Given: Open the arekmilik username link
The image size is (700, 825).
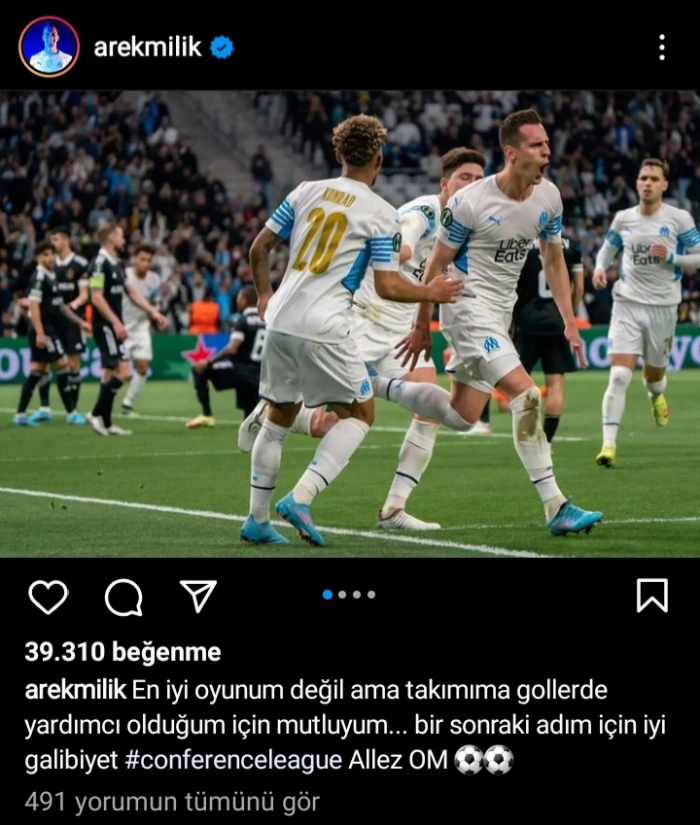Looking at the screenshot, I should tap(147, 47).
